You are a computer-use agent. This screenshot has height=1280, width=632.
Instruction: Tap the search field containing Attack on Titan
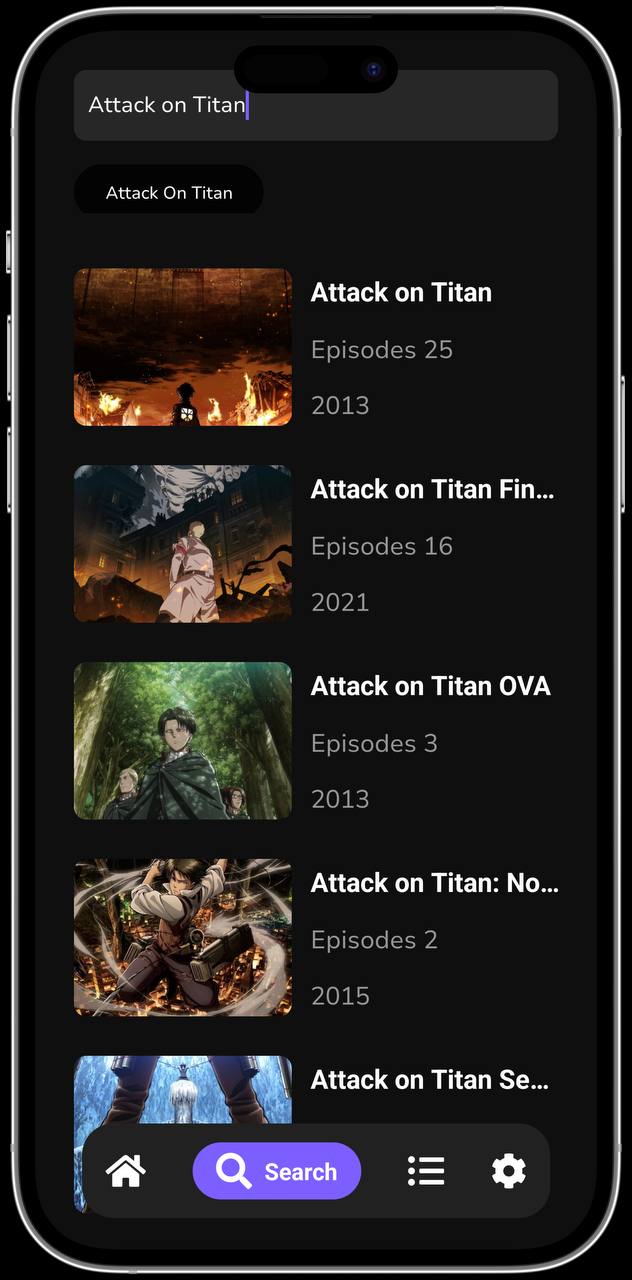(315, 105)
